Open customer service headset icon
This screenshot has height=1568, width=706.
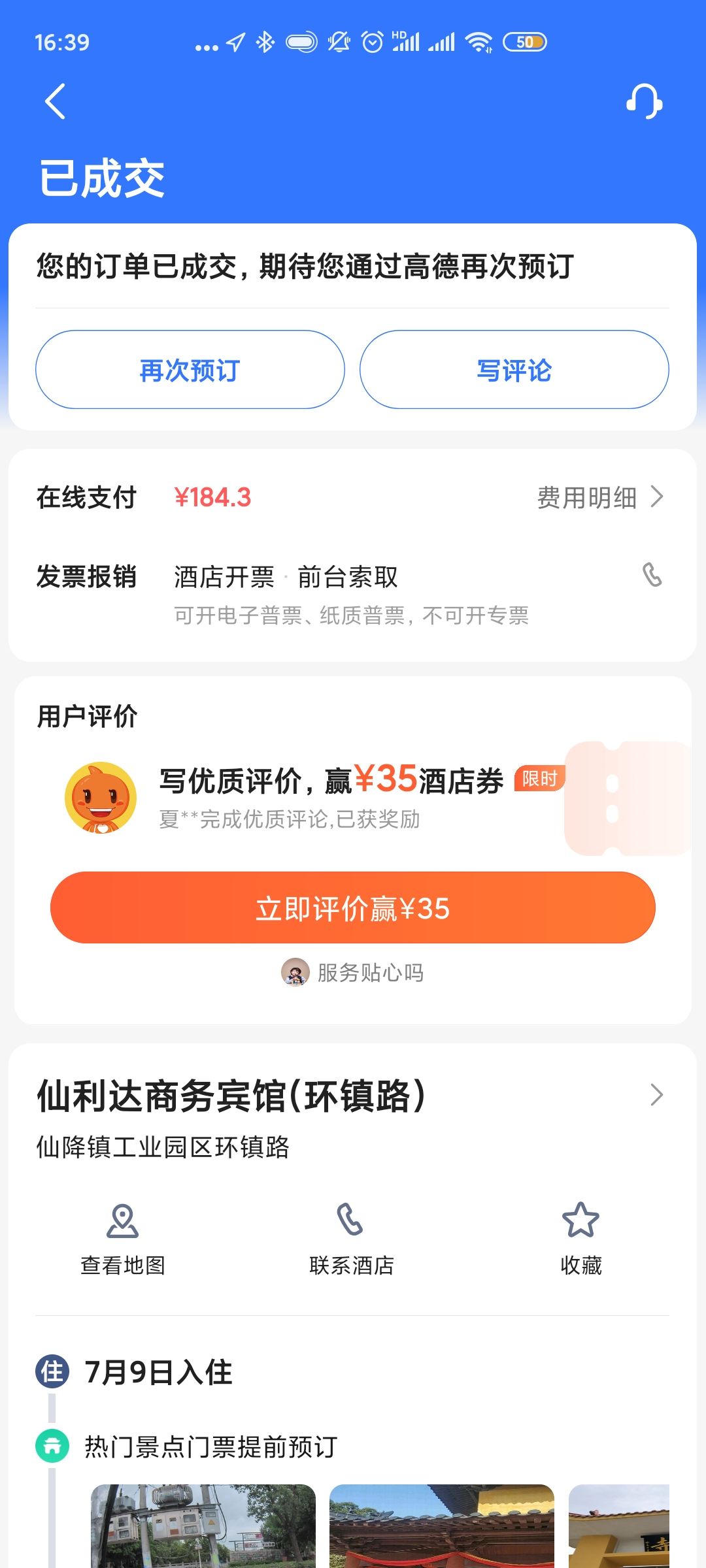click(644, 101)
